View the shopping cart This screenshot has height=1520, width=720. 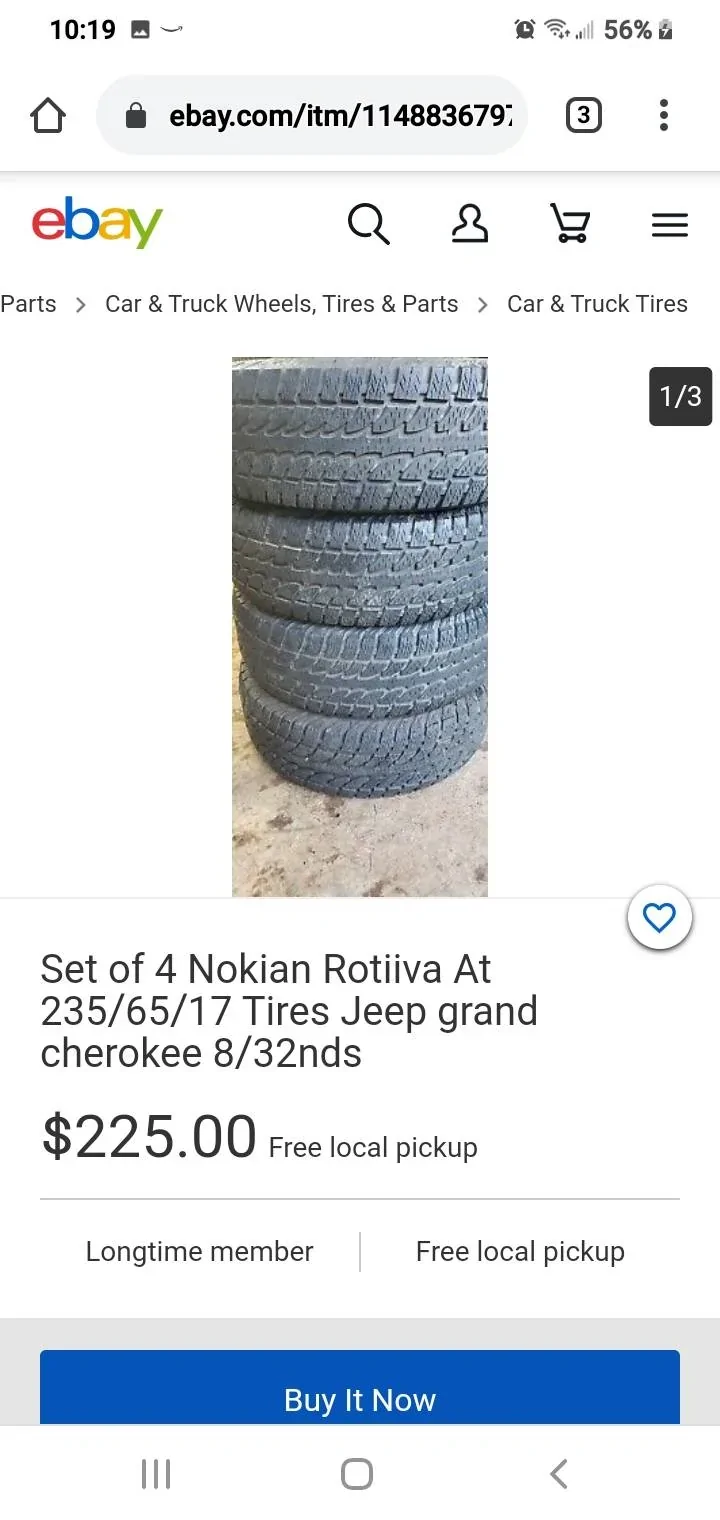pos(570,224)
